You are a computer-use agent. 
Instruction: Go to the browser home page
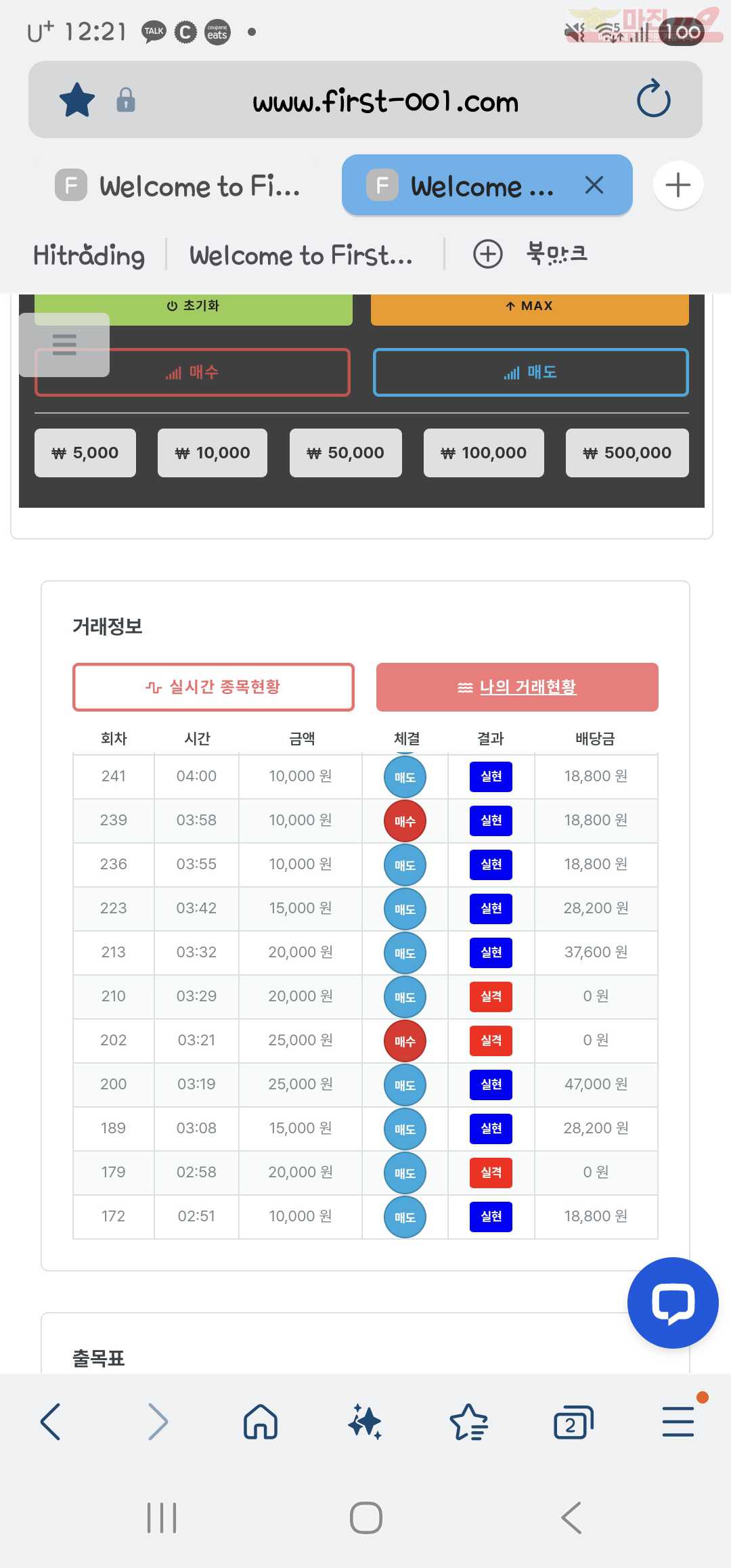pyautogui.click(x=261, y=1421)
